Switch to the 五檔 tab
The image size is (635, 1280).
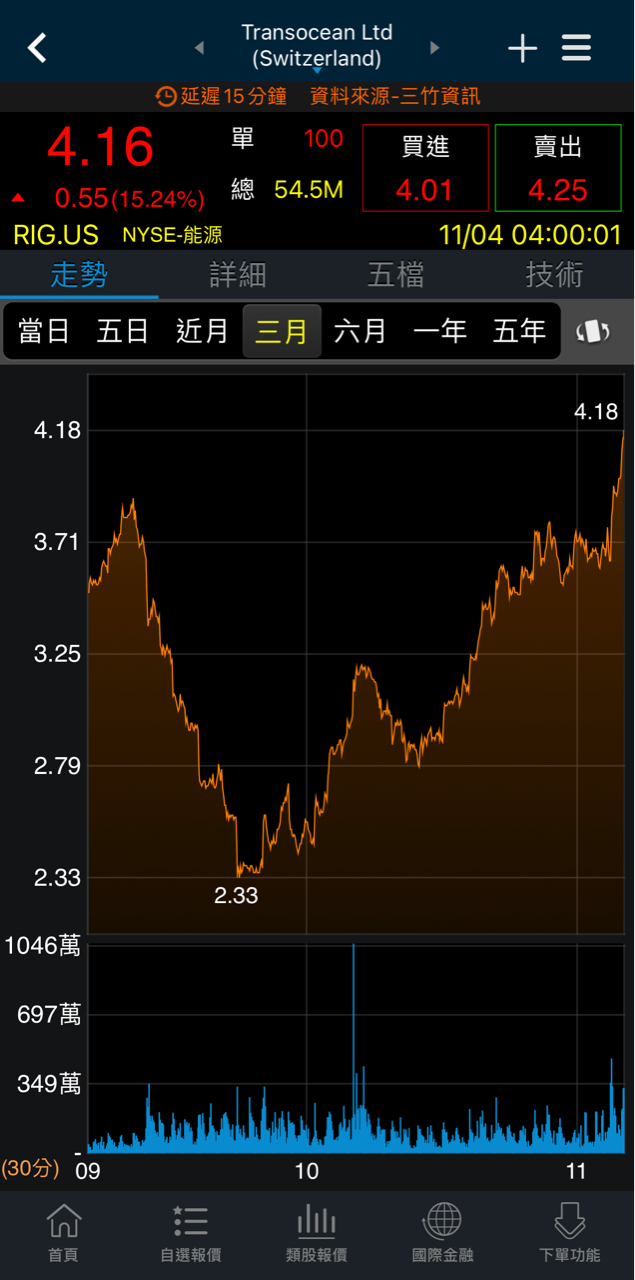pyautogui.click(x=396, y=275)
